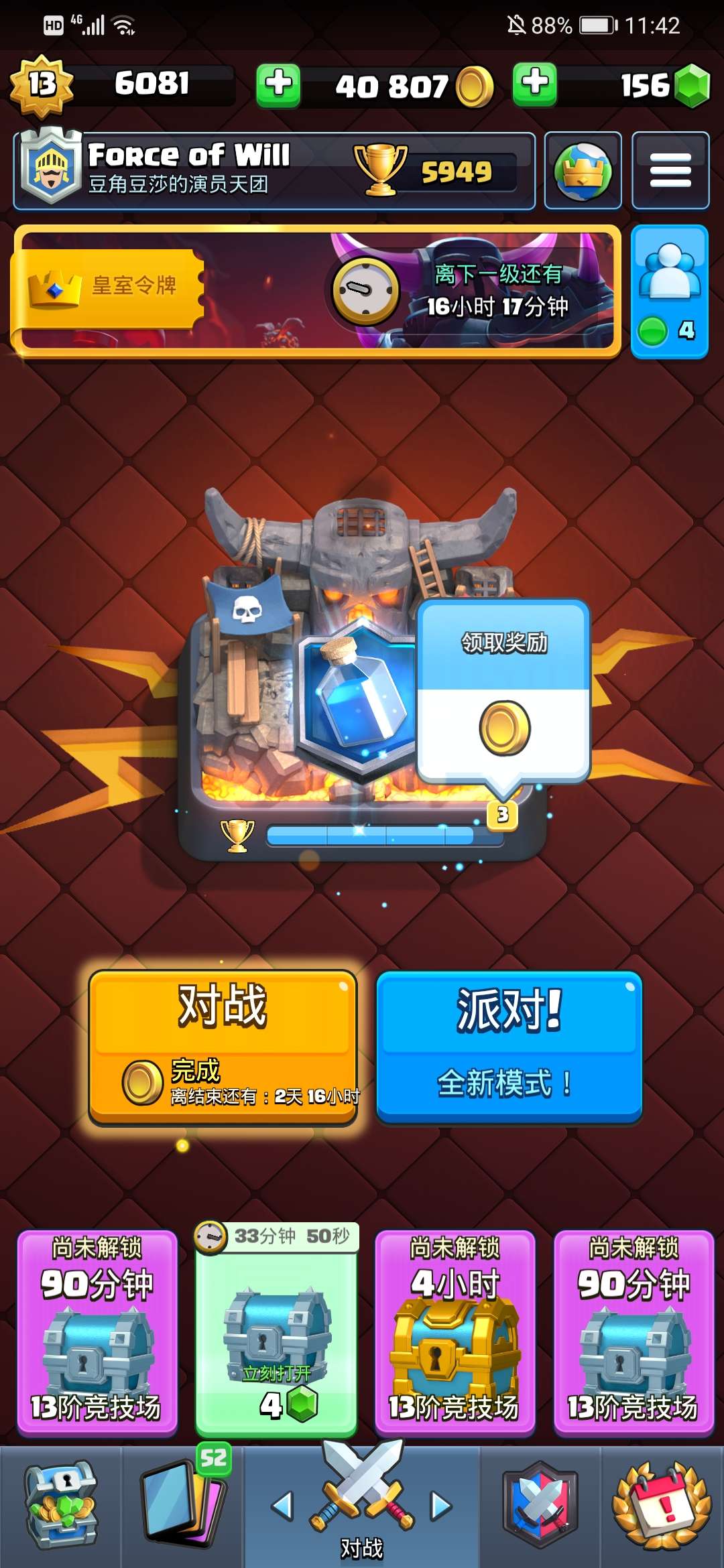Open the chest with 4 gems instantly

(x=276, y=1330)
